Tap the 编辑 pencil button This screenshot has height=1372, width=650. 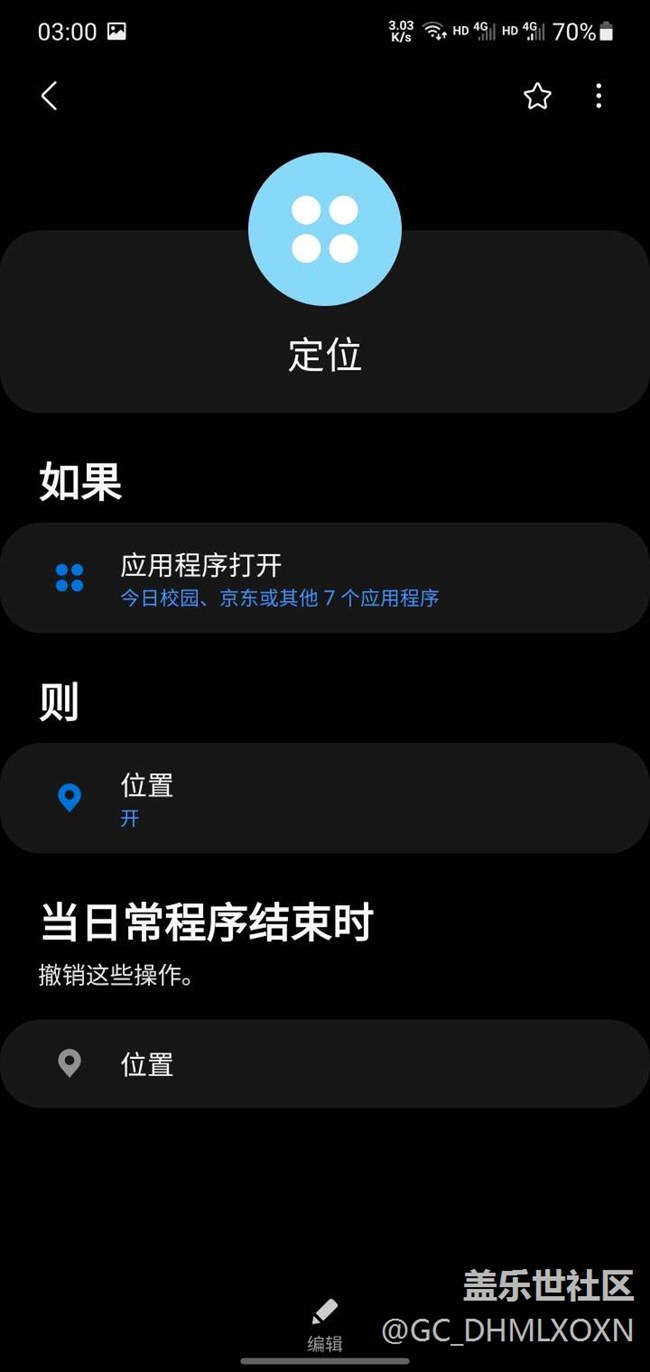pyautogui.click(x=324, y=1326)
